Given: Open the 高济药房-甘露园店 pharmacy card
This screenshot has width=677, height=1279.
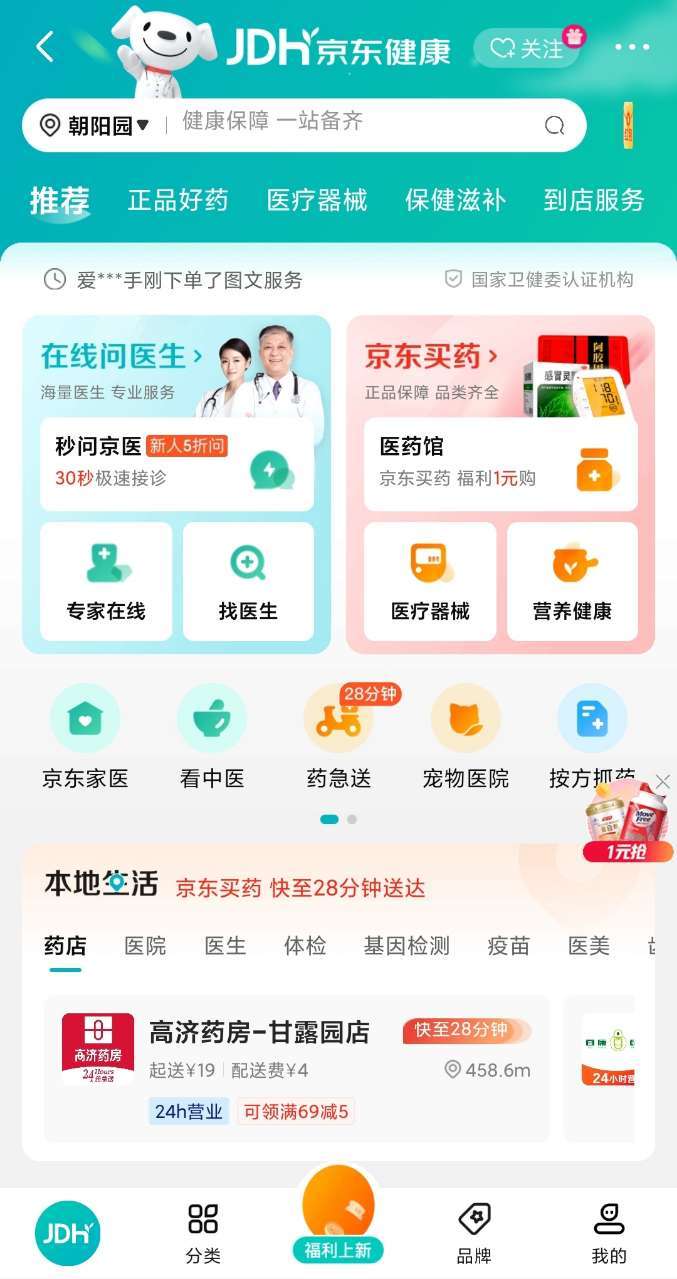Looking at the screenshot, I should (296, 1067).
